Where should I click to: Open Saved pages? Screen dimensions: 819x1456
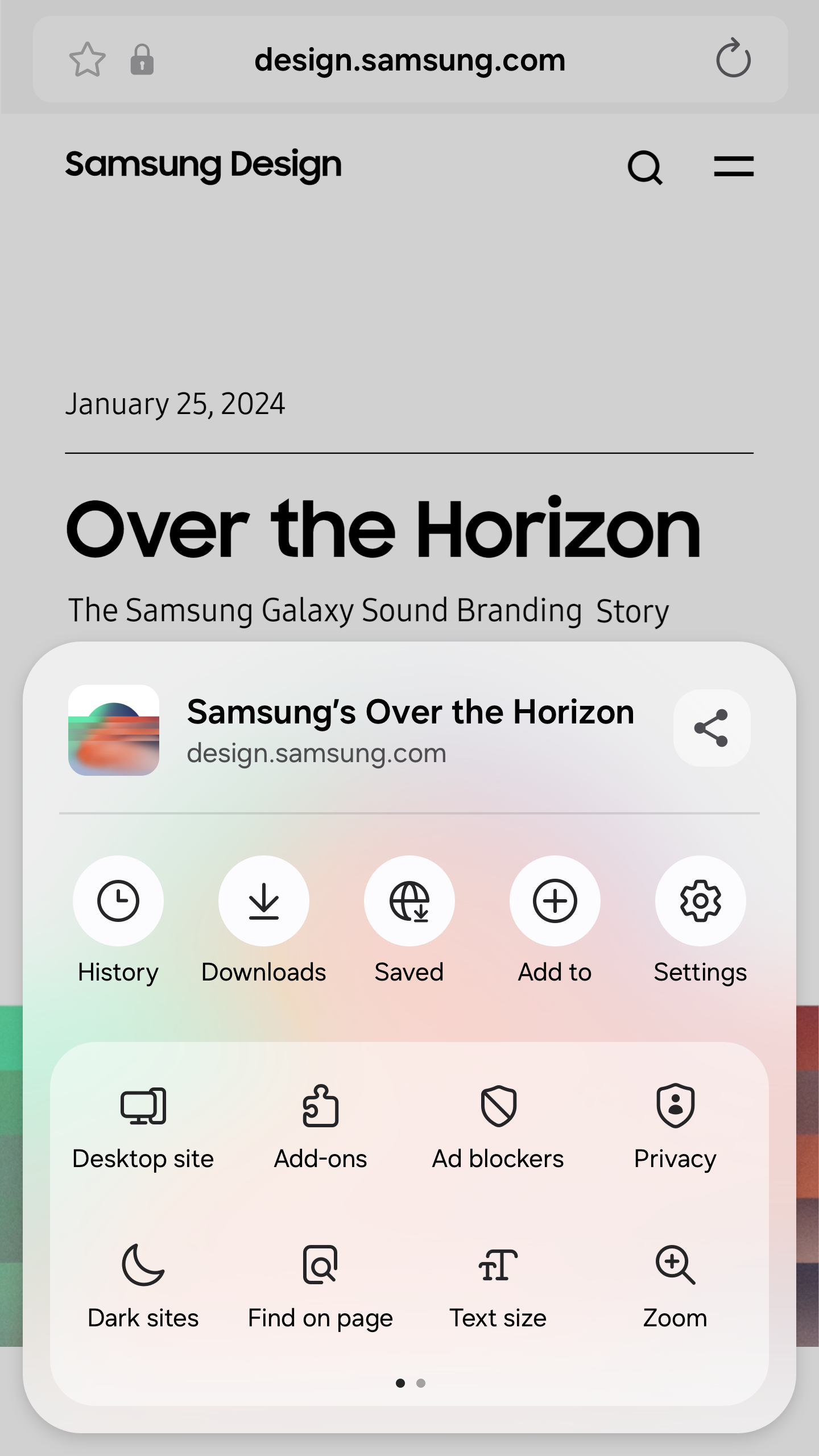click(x=409, y=901)
